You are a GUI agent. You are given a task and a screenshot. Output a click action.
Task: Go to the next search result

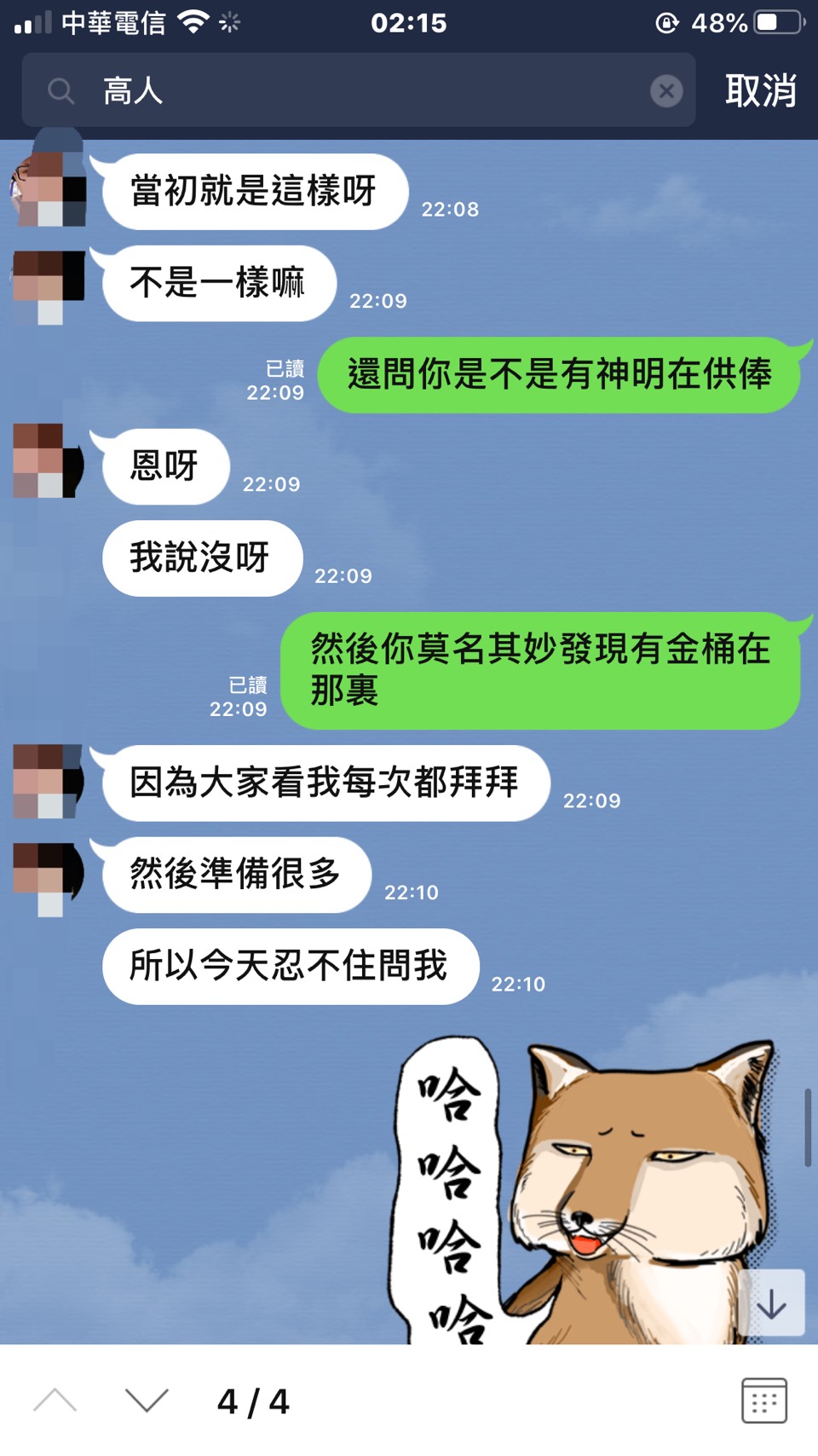coord(147,1400)
